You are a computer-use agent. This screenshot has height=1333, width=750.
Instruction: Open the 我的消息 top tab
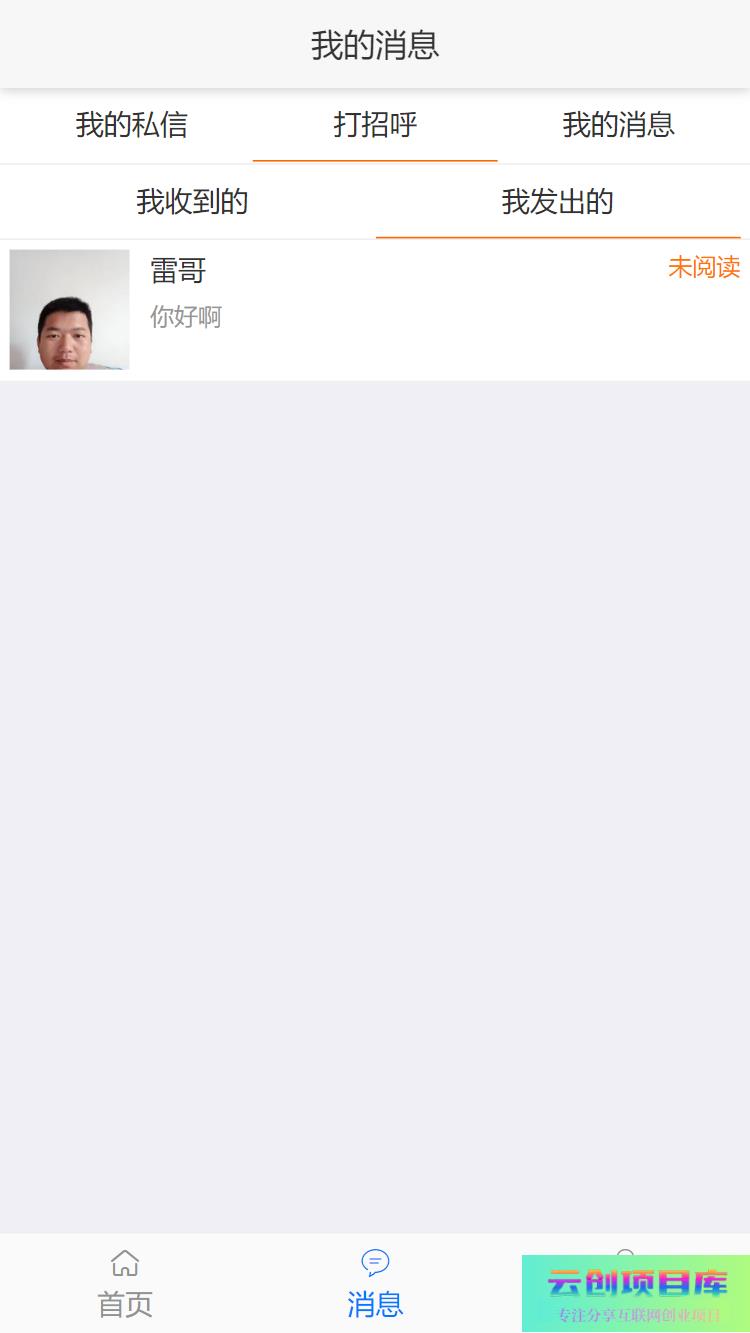click(618, 125)
